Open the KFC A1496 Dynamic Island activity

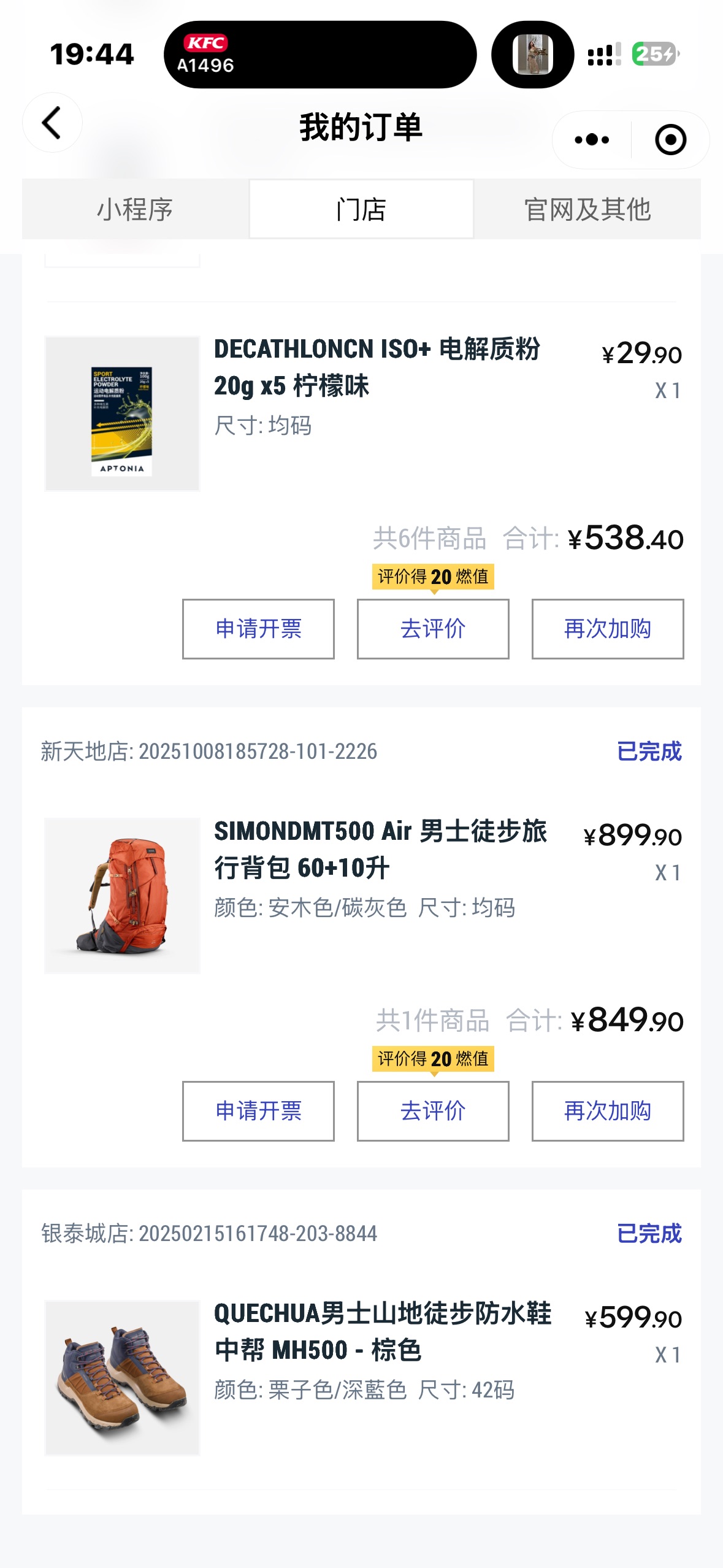(320, 55)
